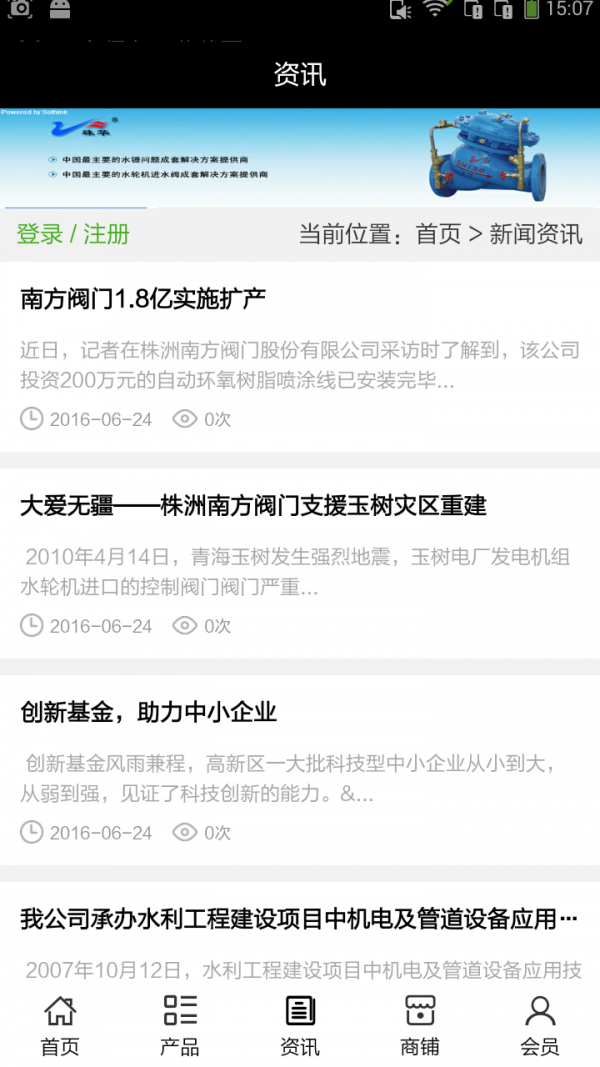Image resolution: width=600 pixels, height=1067 pixels.
Task: View the 我公司承办水利工程建设项目 article
Action: click(298, 919)
